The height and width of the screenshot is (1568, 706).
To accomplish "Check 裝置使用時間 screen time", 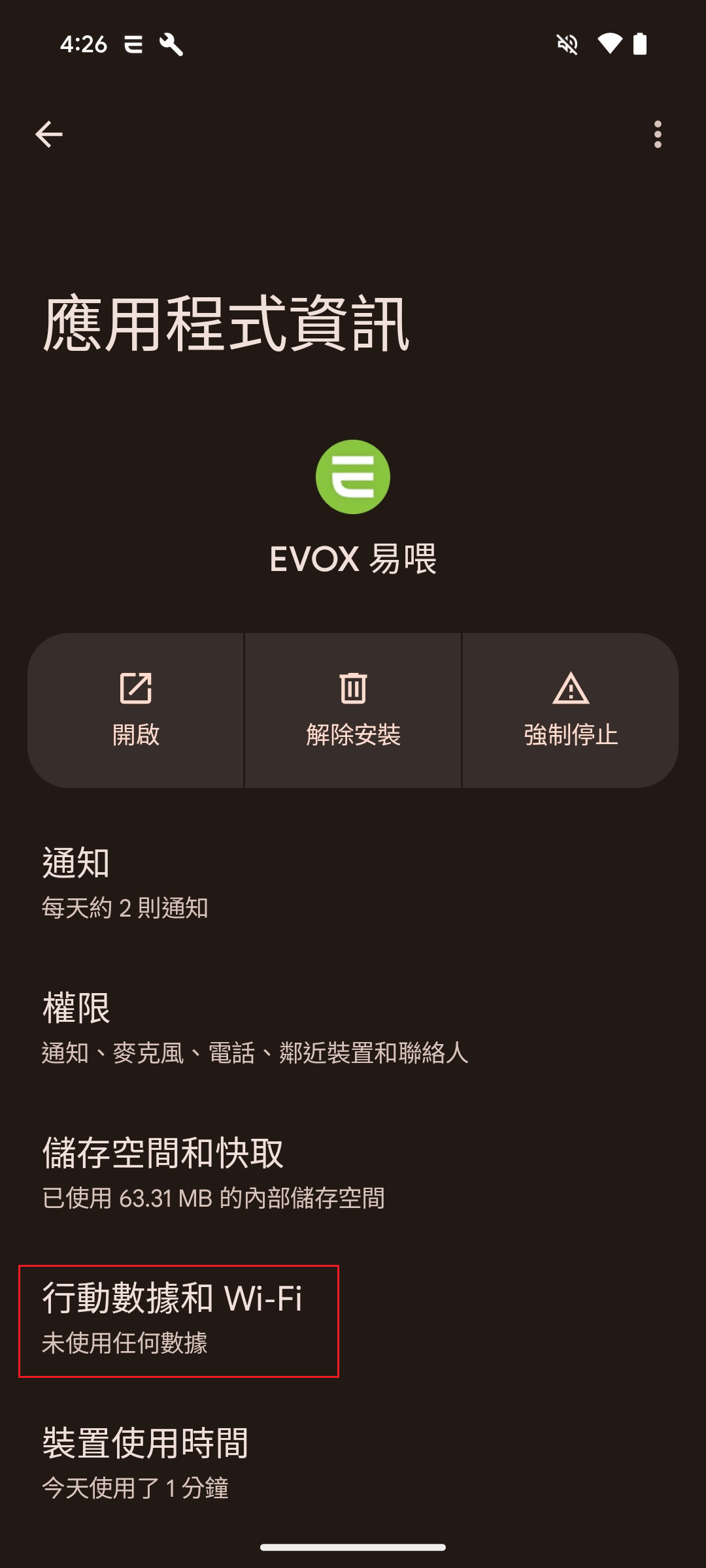I will 353,1463.
